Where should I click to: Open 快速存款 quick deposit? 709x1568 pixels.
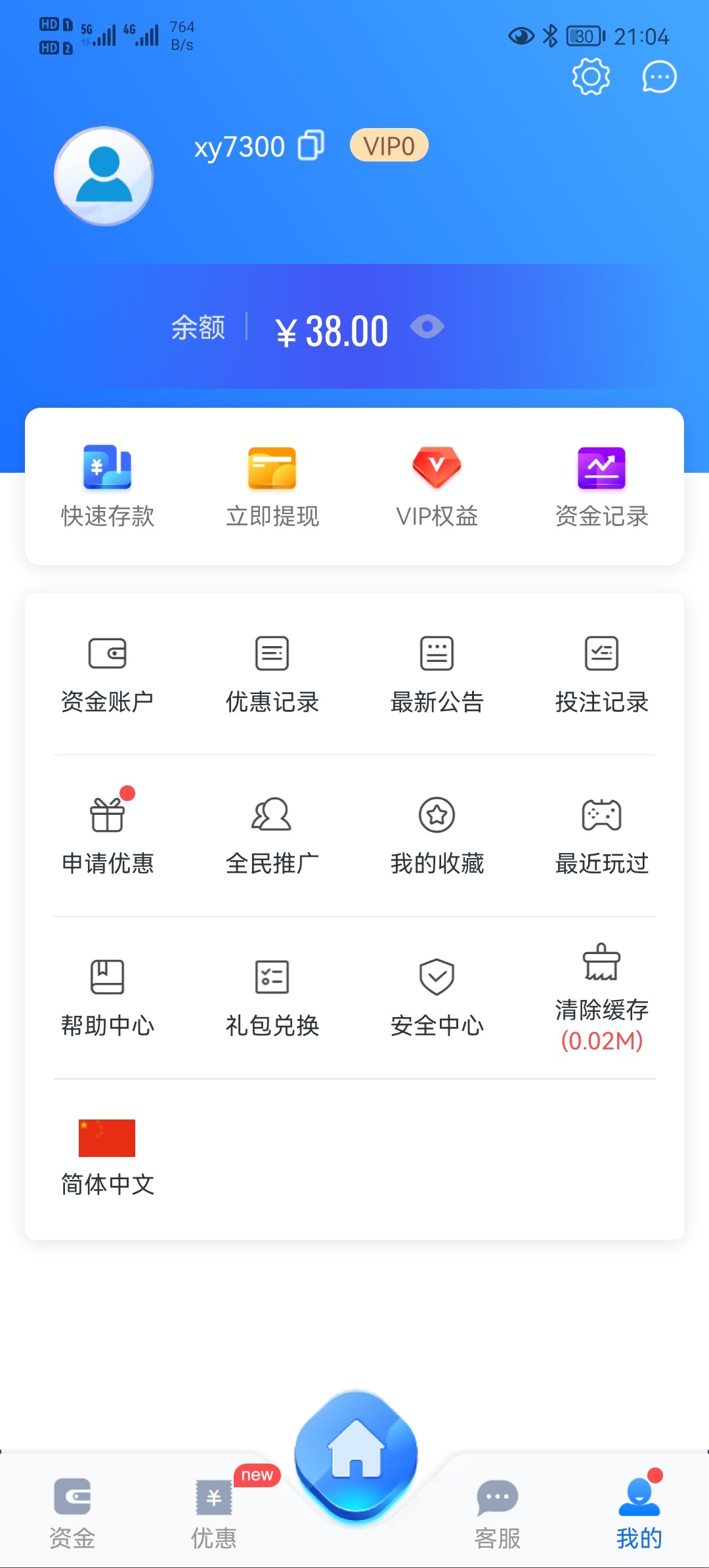click(108, 487)
